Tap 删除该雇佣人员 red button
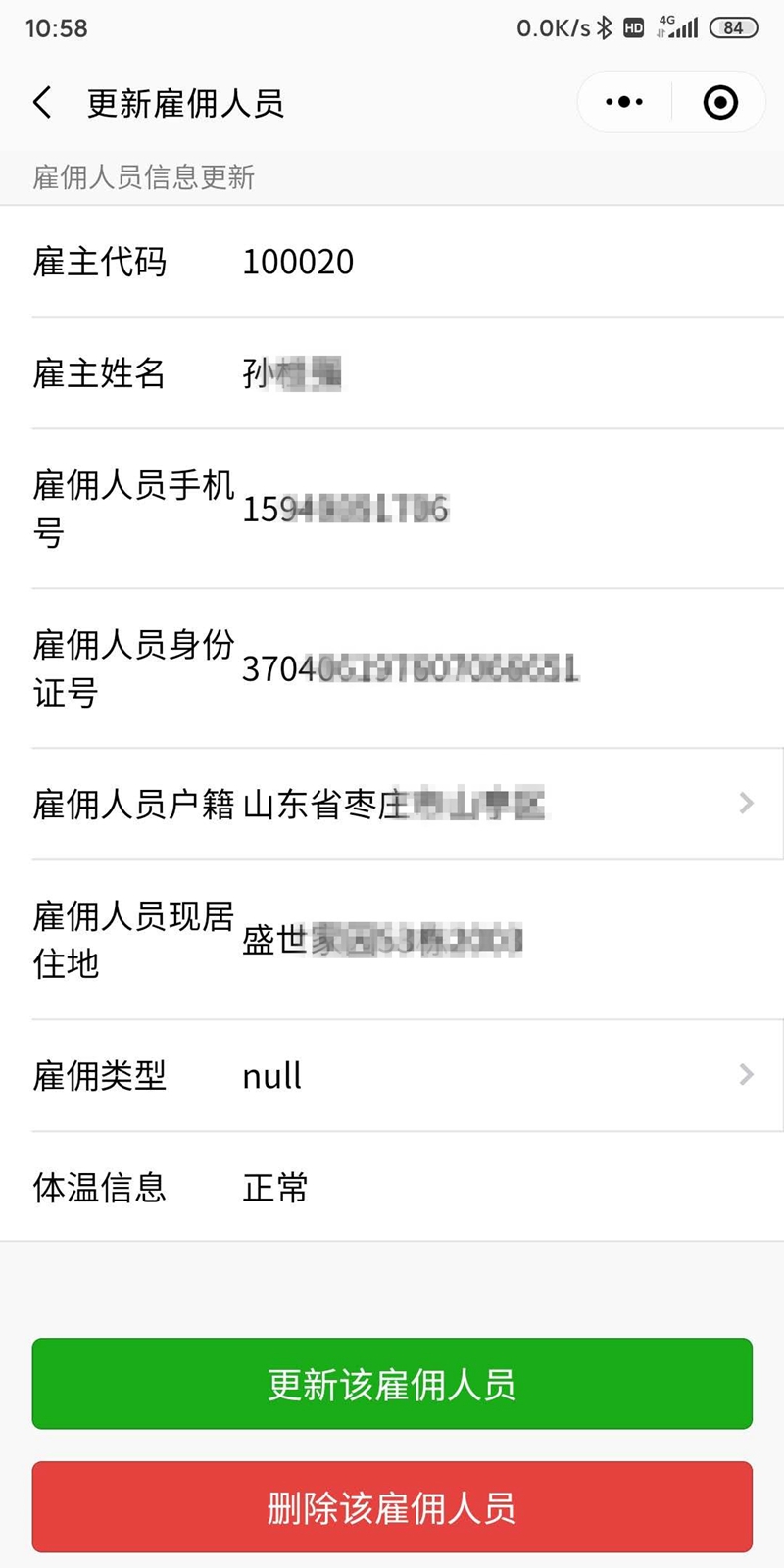Image resolution: width=784 pixels, height=1568 pixels. click(x=392, y=1507)
